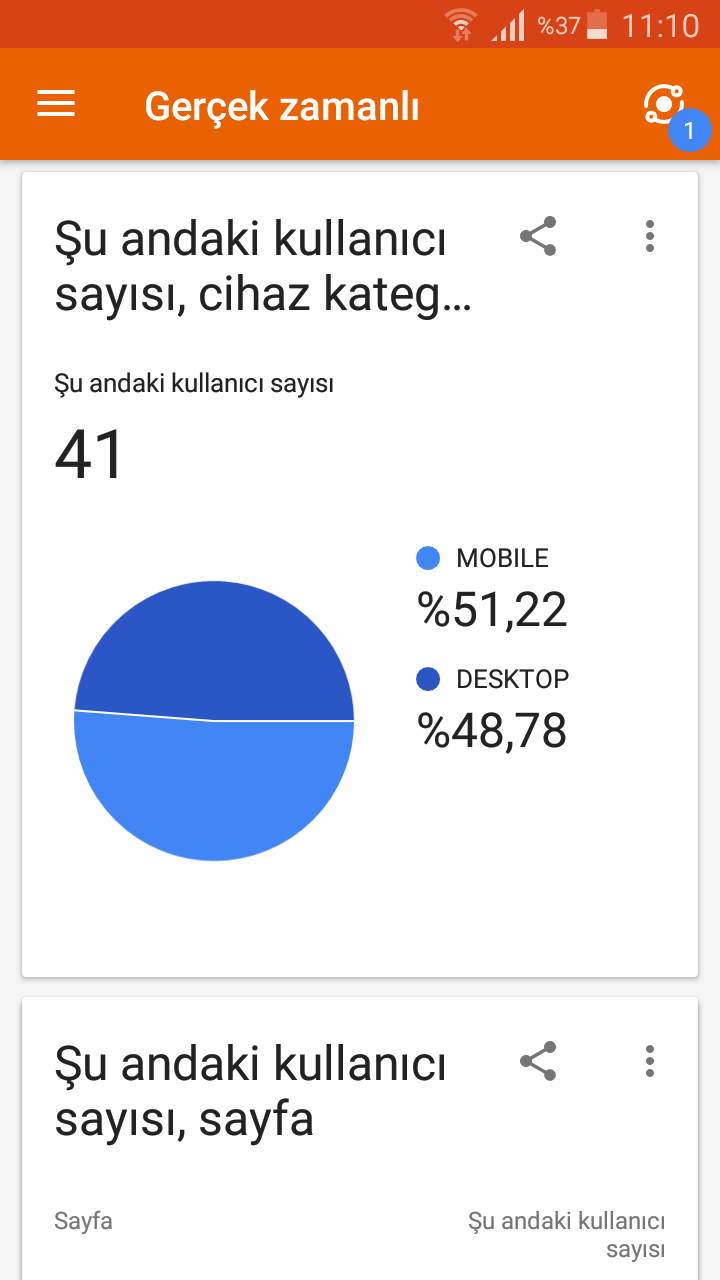Viewport: 720px width, 1280px height.
Task: Open overflow menu on sayfa card
Action: (x=650, y=1061)
